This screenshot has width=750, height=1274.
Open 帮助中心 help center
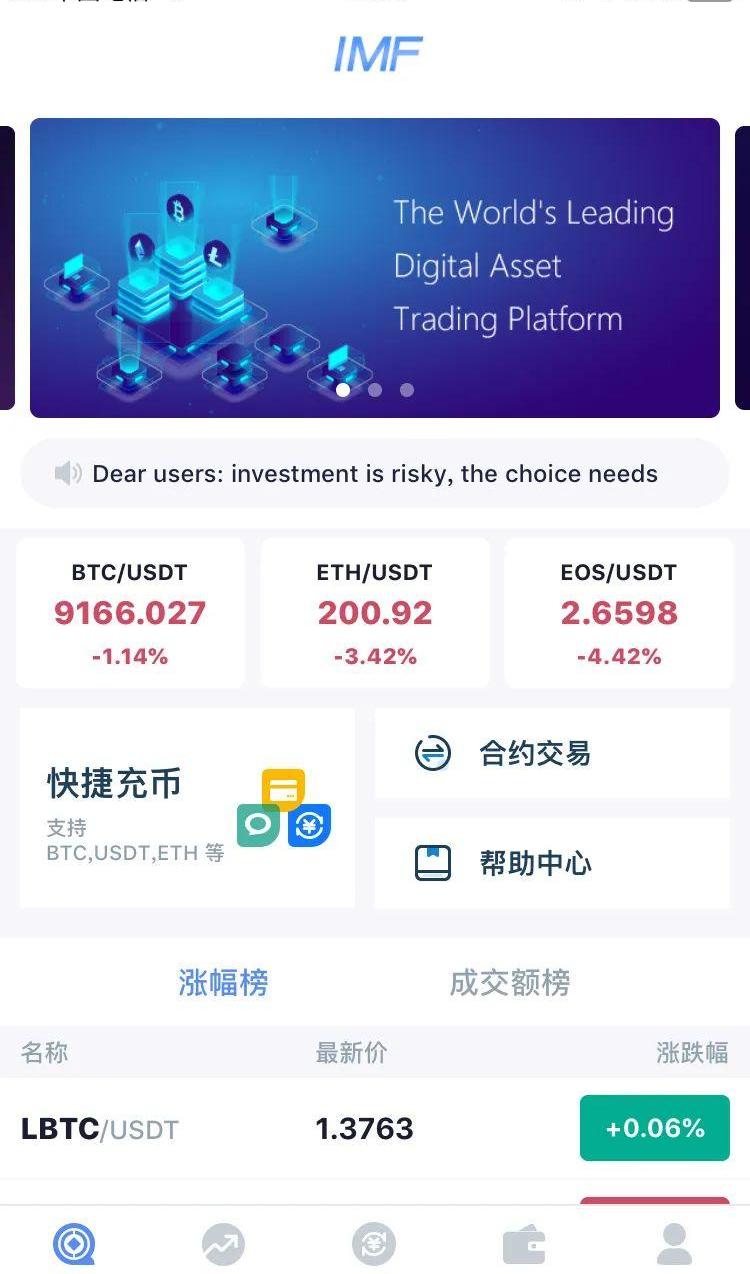(x=552, y=863)
